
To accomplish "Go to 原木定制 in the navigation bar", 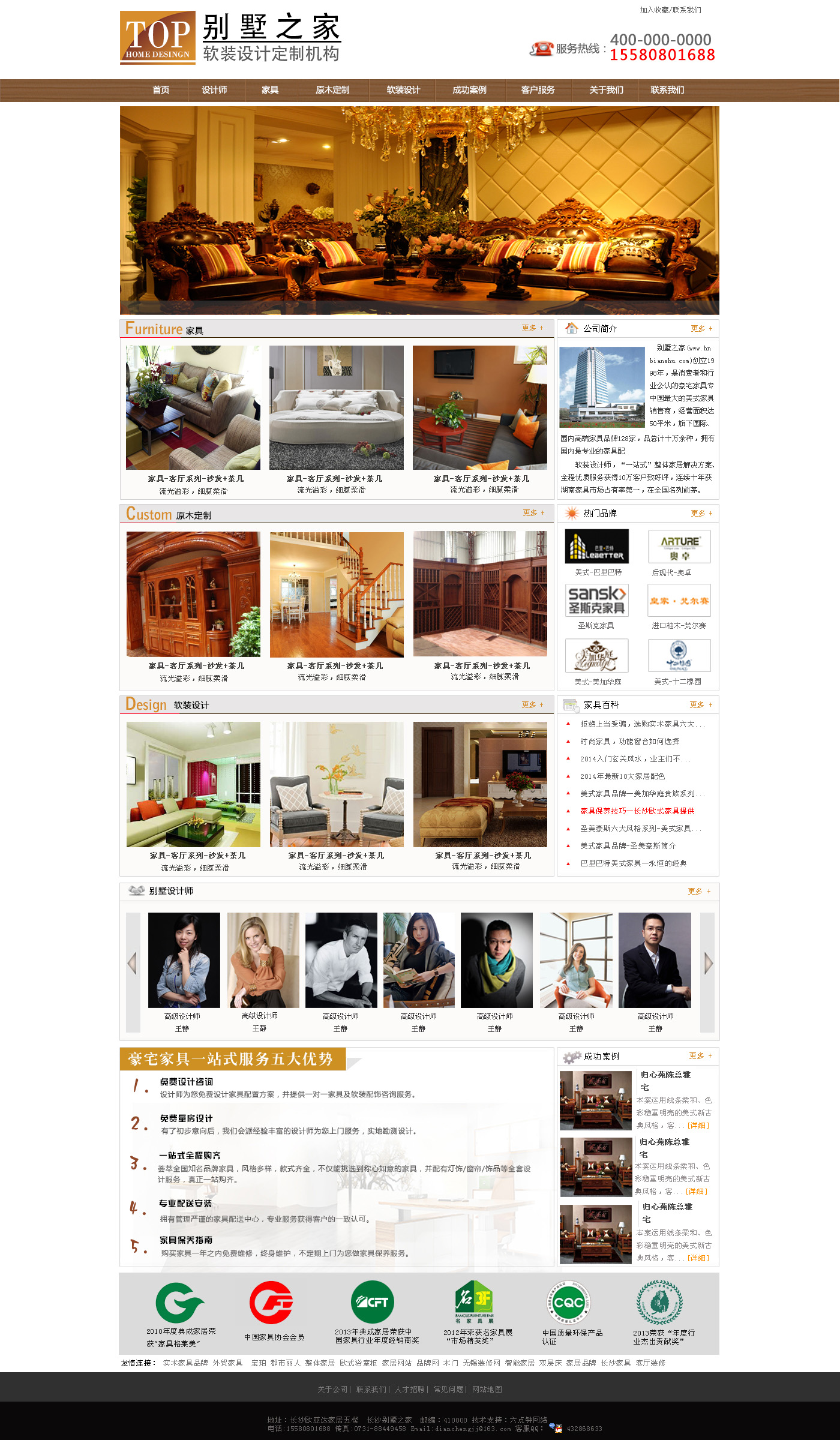I will click(x=332, y=90).
